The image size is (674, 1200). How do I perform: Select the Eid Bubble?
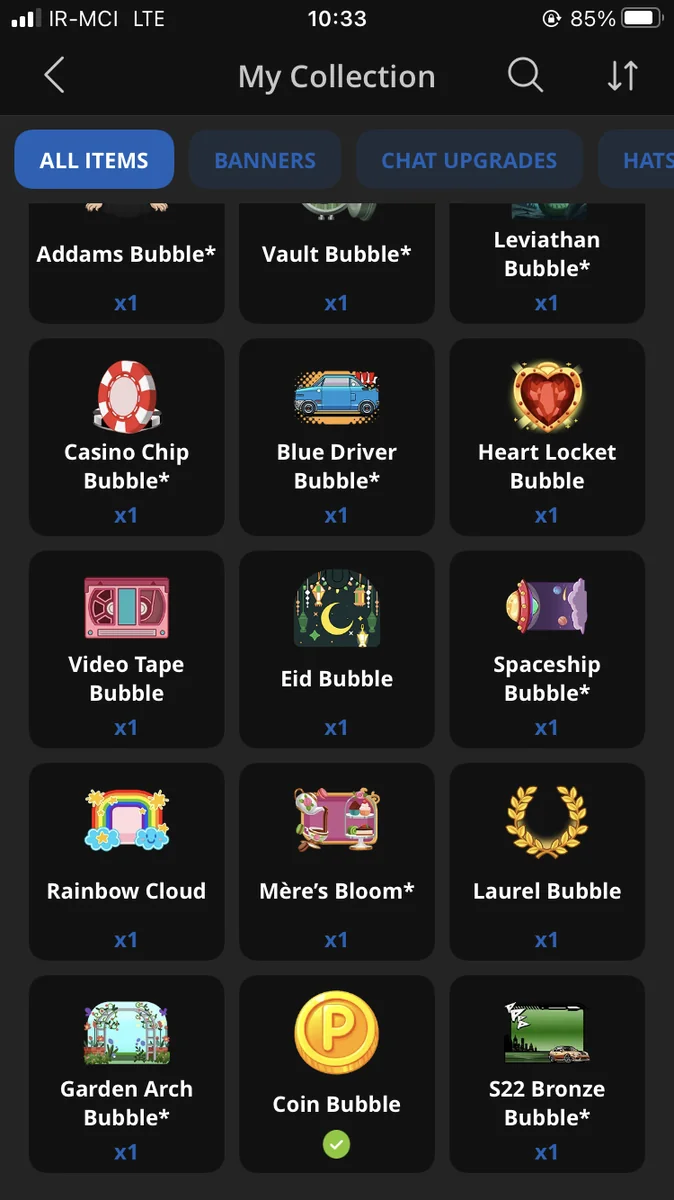[x=337, y=650]
